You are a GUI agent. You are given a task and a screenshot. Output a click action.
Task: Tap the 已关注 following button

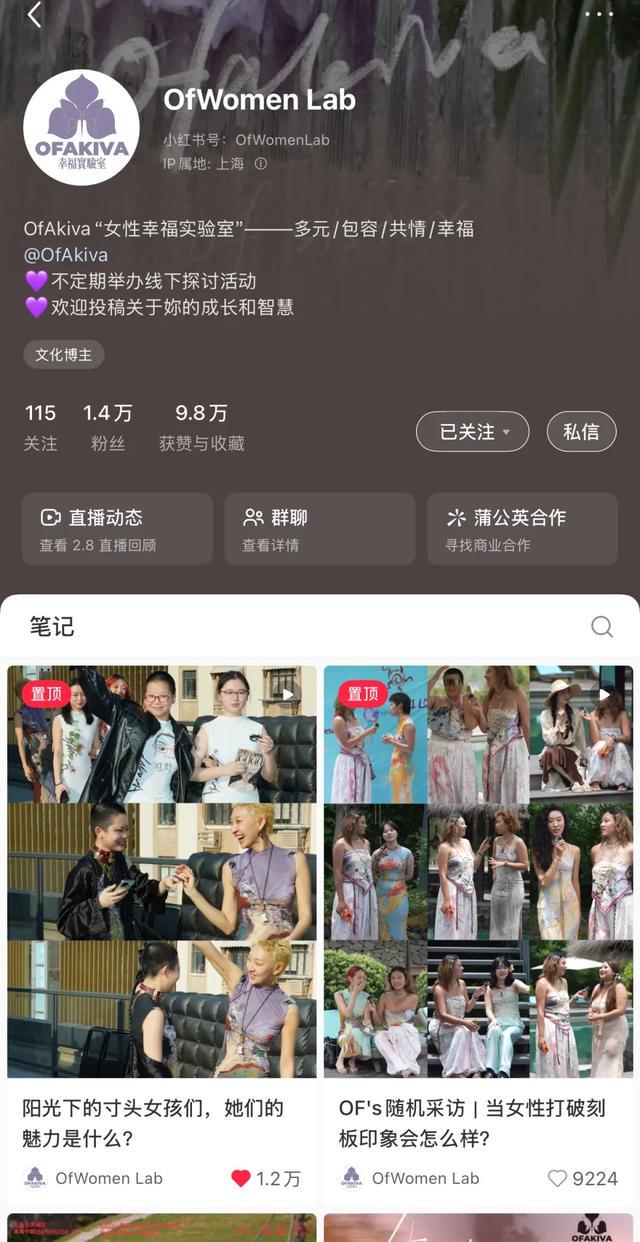472,431
